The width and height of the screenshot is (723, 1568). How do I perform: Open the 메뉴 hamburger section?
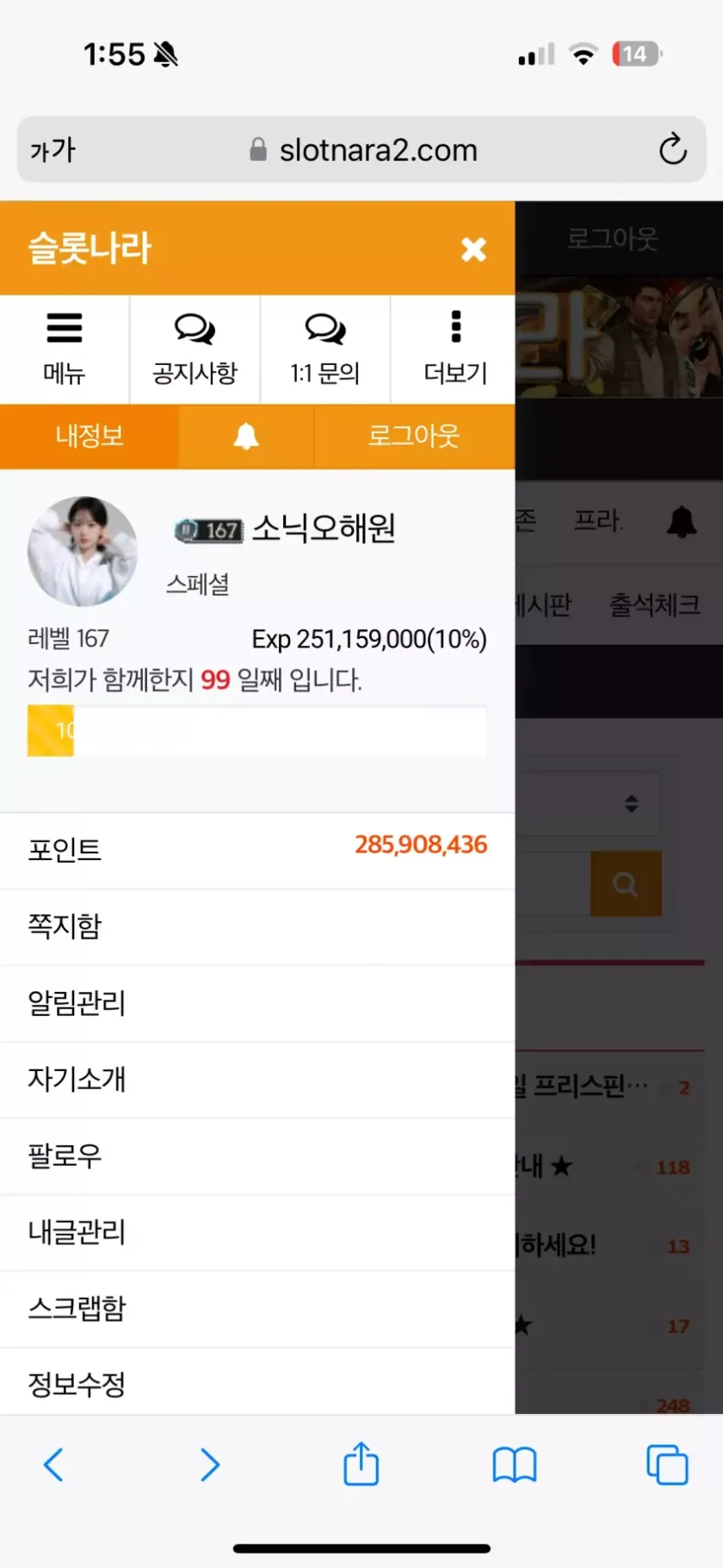click(x=65, y=350)
